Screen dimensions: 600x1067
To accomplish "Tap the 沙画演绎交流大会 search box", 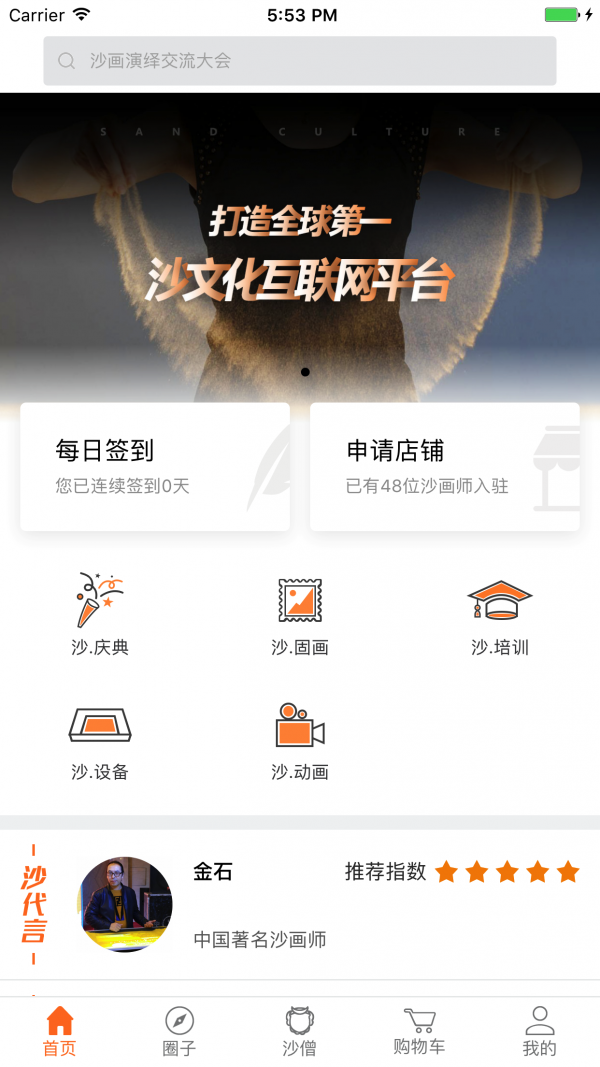I will coord(300,61).
